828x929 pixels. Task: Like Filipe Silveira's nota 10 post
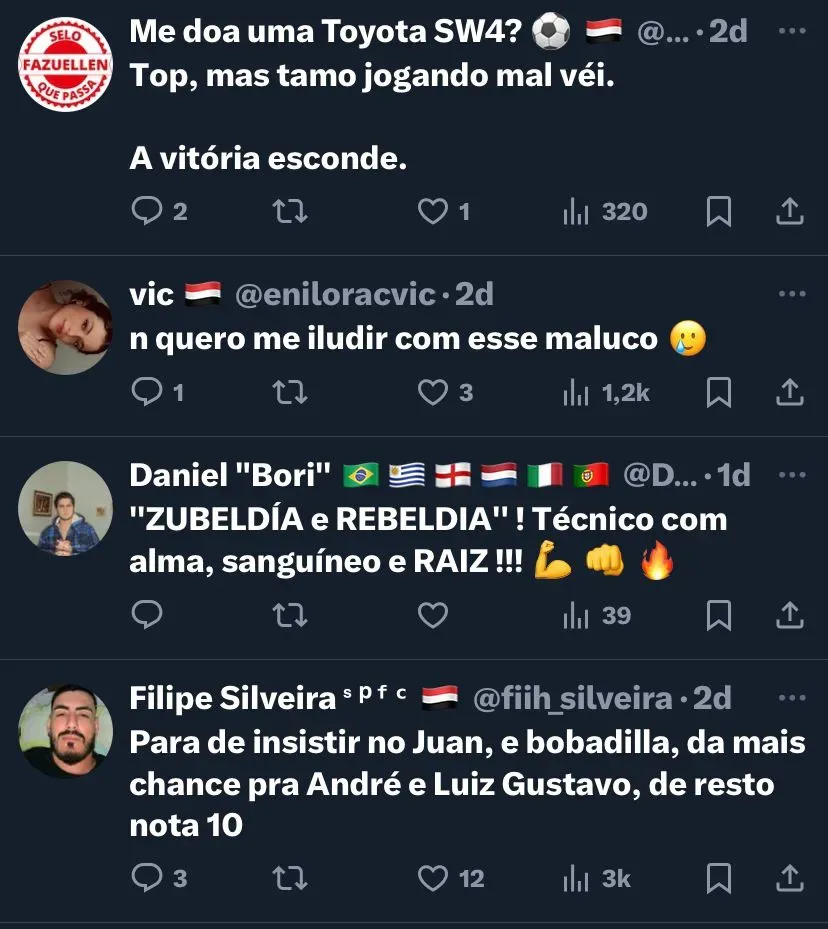(432, 878)
